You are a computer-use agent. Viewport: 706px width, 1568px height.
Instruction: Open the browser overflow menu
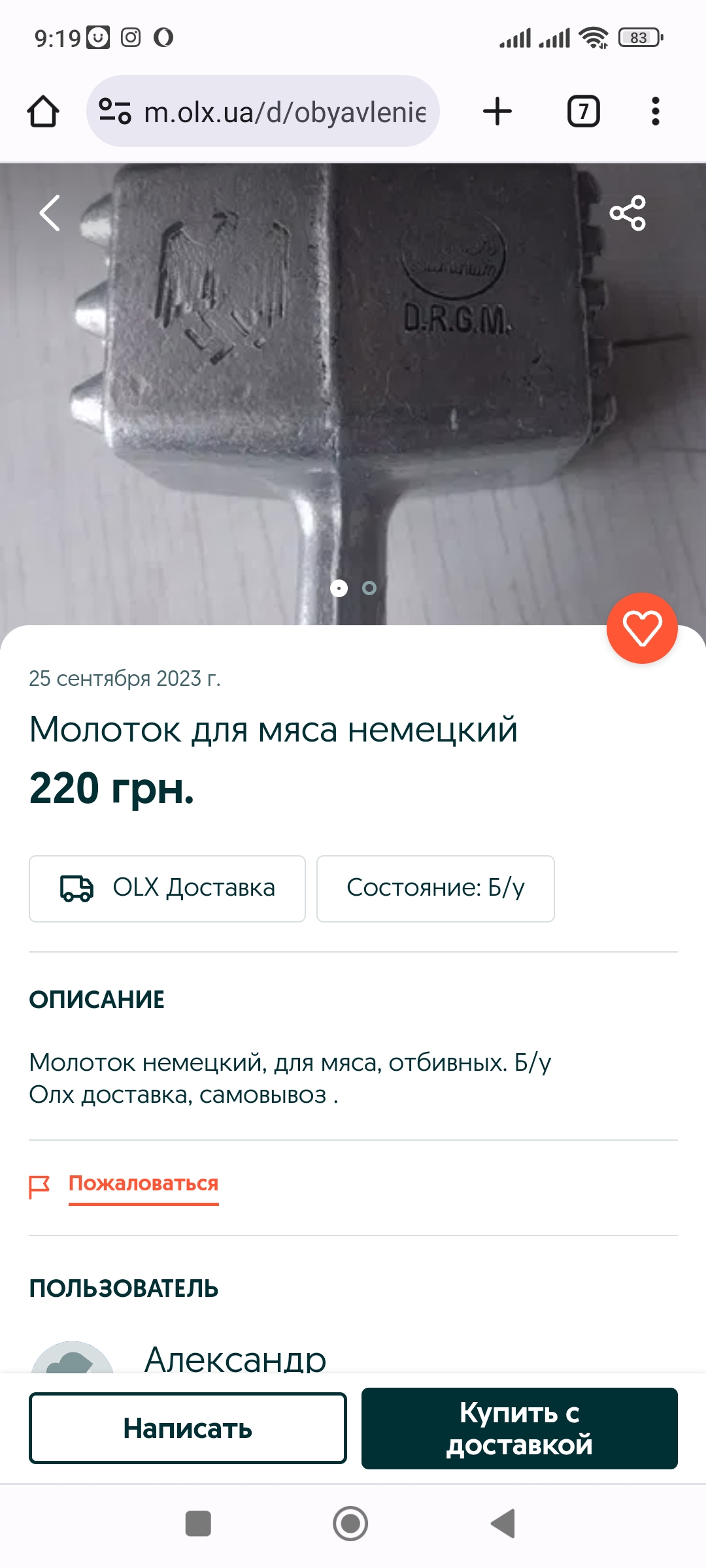click(x=656, y=111)
